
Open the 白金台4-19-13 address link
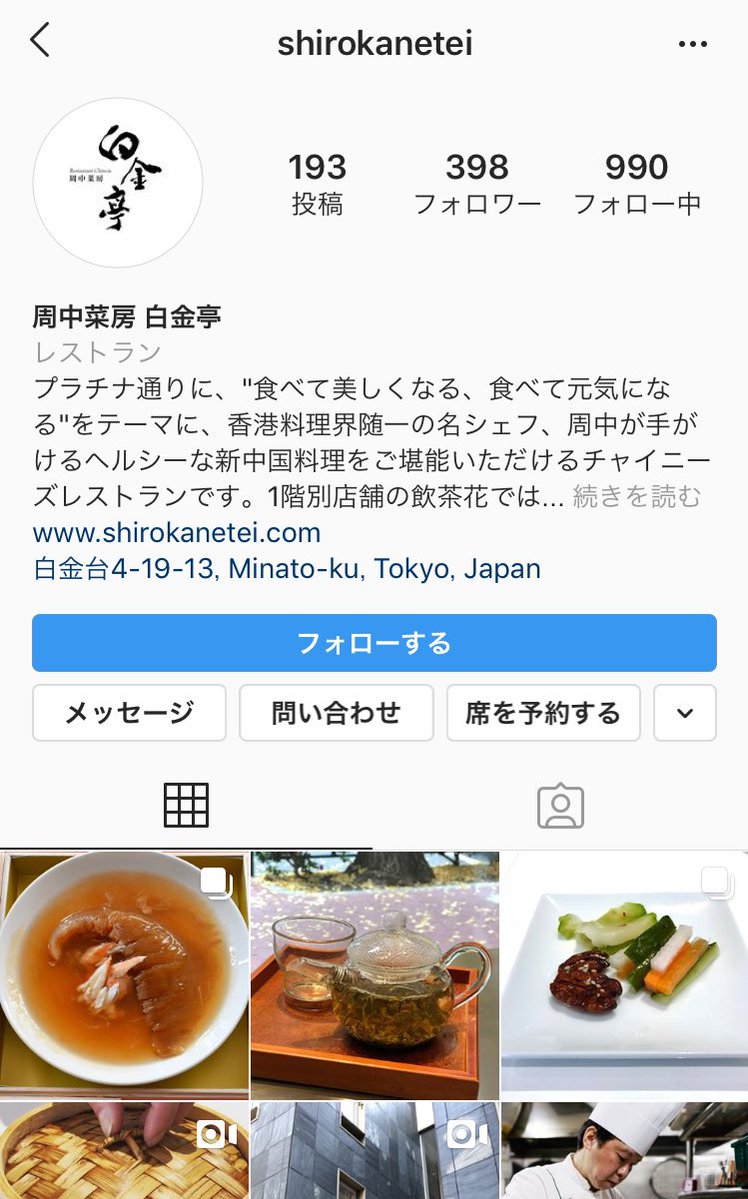tap(287, 569)
